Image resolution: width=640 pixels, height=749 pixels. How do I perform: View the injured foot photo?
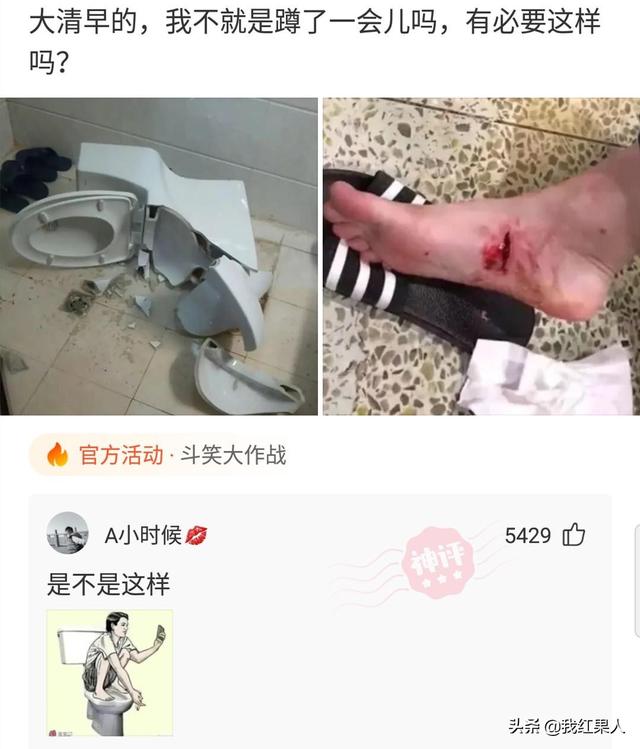tap(480, 256)
